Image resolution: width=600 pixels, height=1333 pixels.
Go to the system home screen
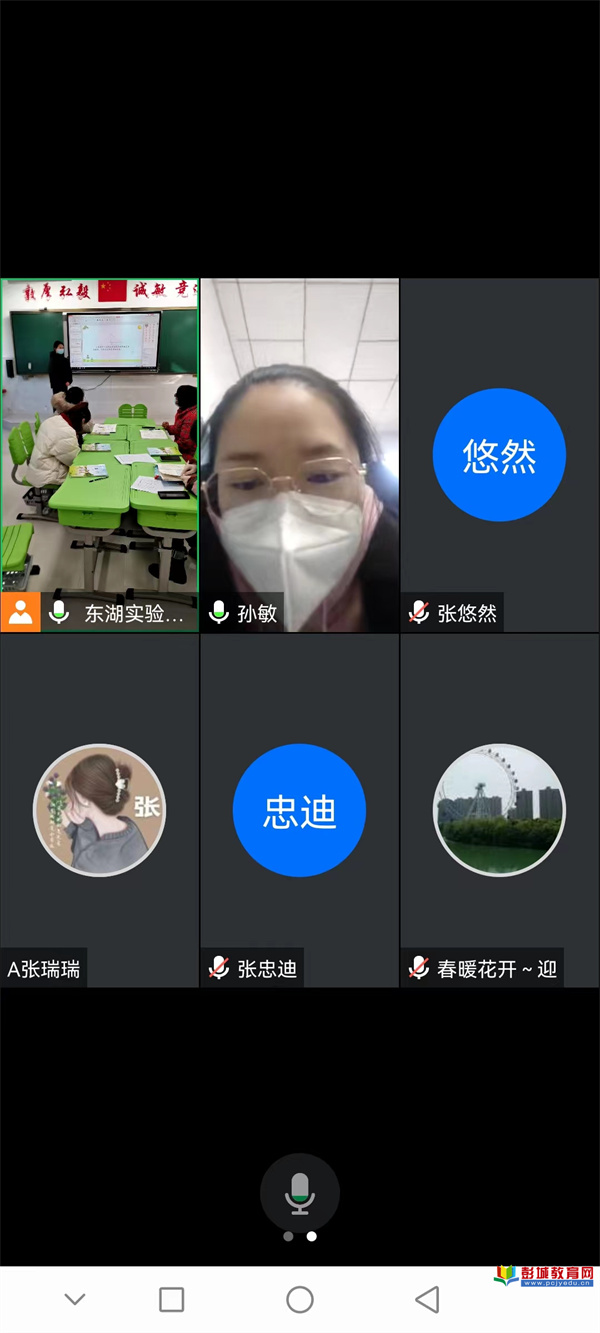click(x=300, y=1299)
